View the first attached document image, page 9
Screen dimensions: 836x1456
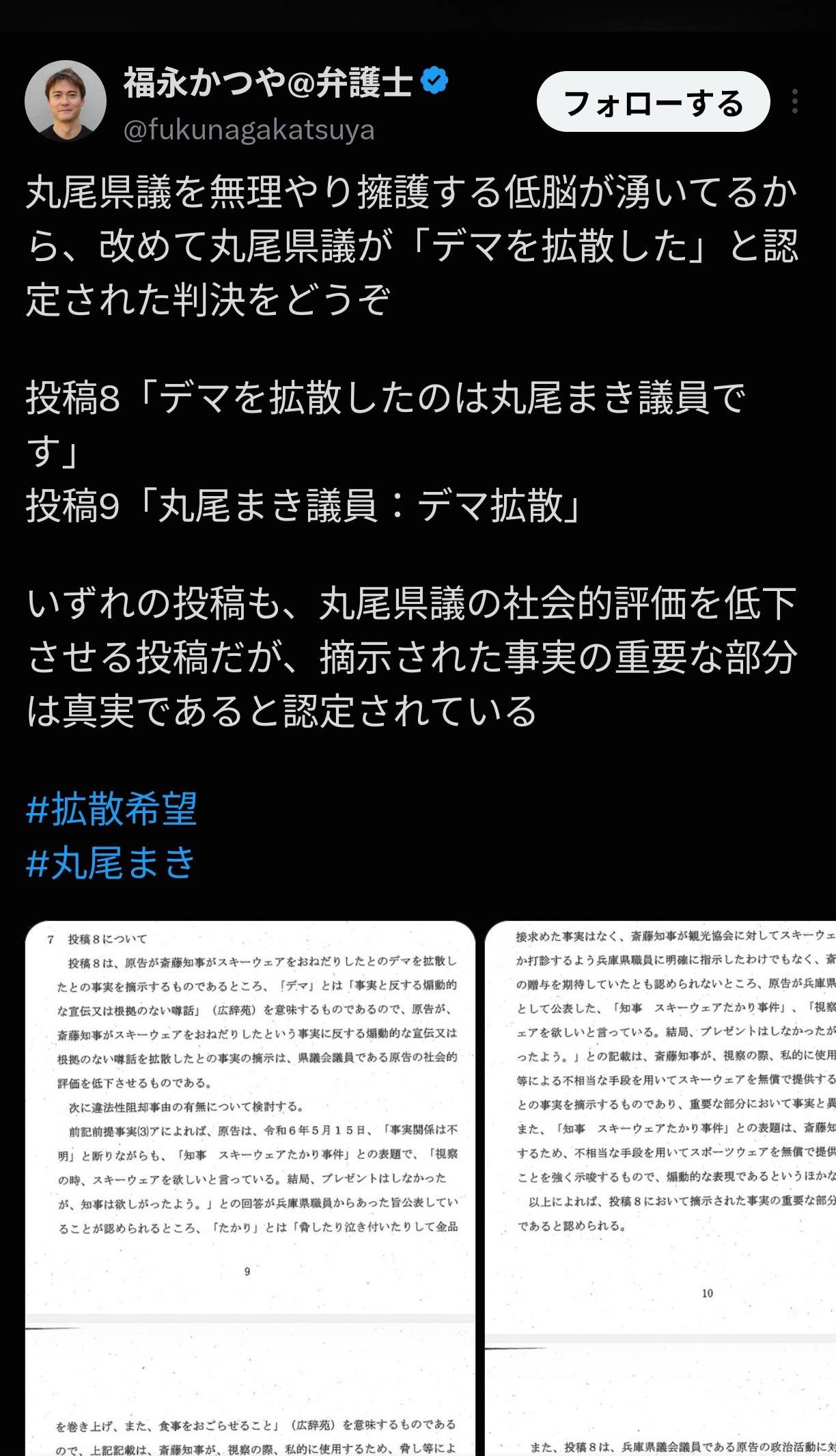coord(250,1188)
